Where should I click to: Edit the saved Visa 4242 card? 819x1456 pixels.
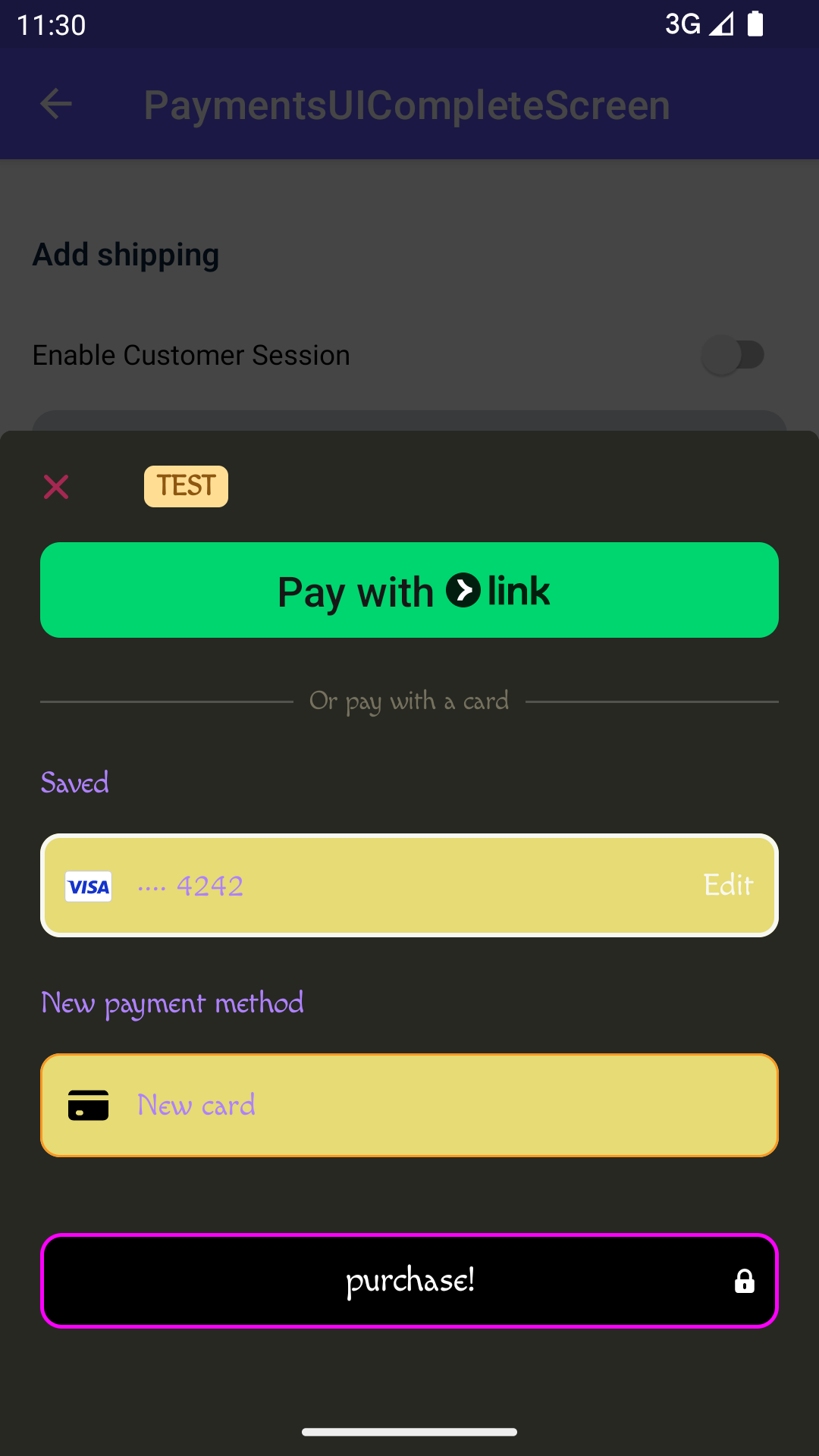tap(728, 885)
